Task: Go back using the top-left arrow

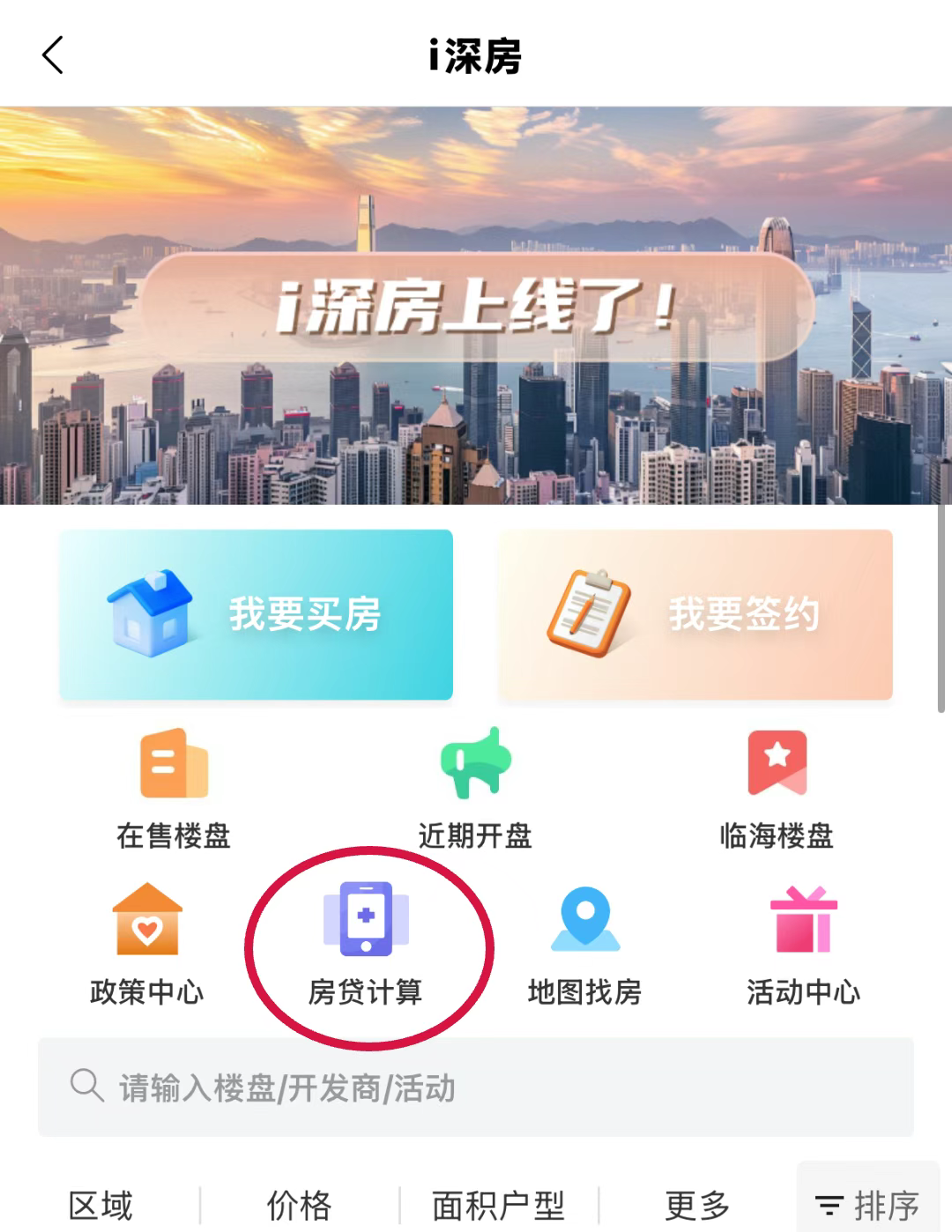Action: (x=53, y=56)
